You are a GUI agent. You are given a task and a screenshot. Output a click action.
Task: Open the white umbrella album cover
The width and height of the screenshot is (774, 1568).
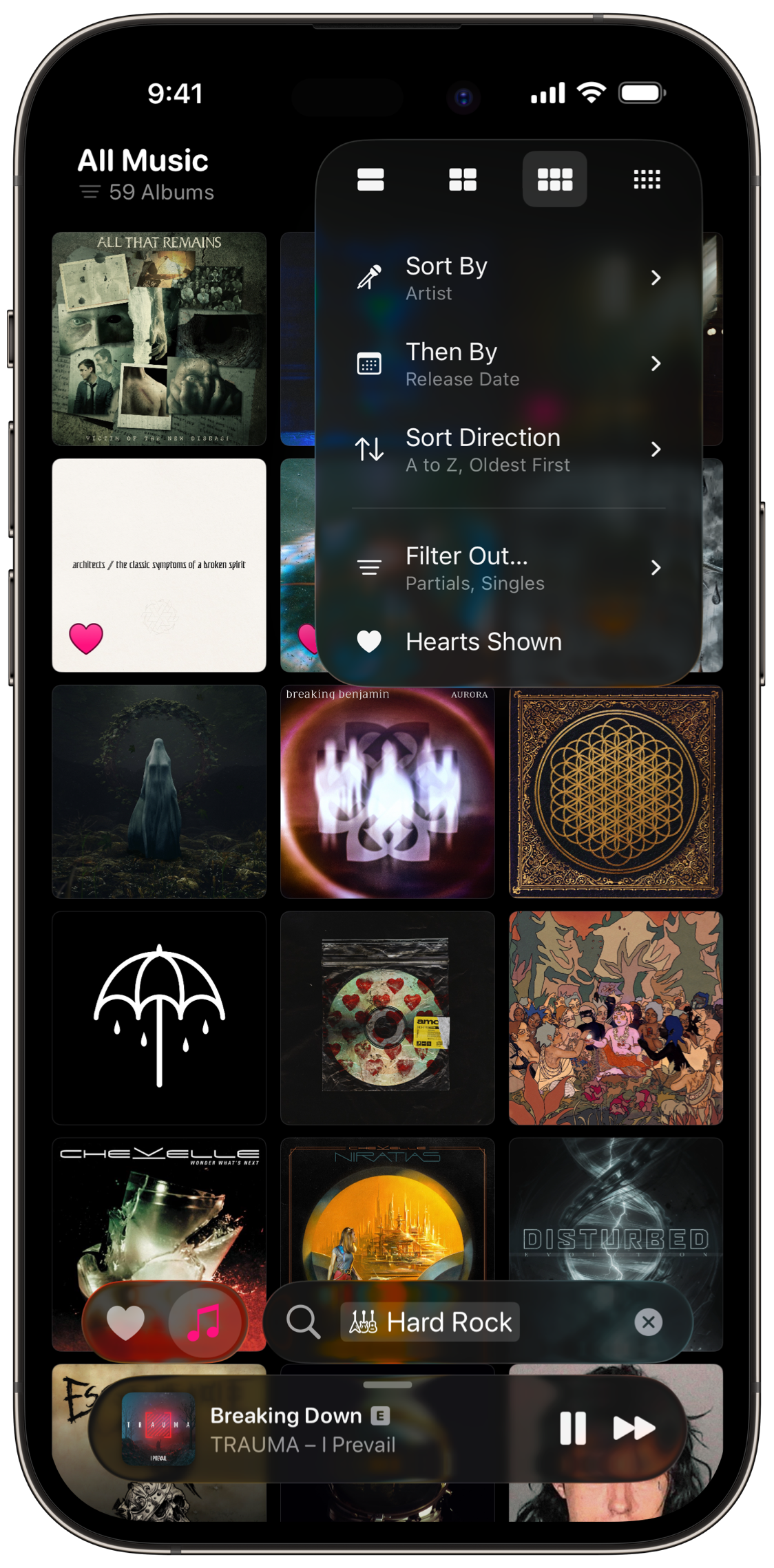[159, 1017]
